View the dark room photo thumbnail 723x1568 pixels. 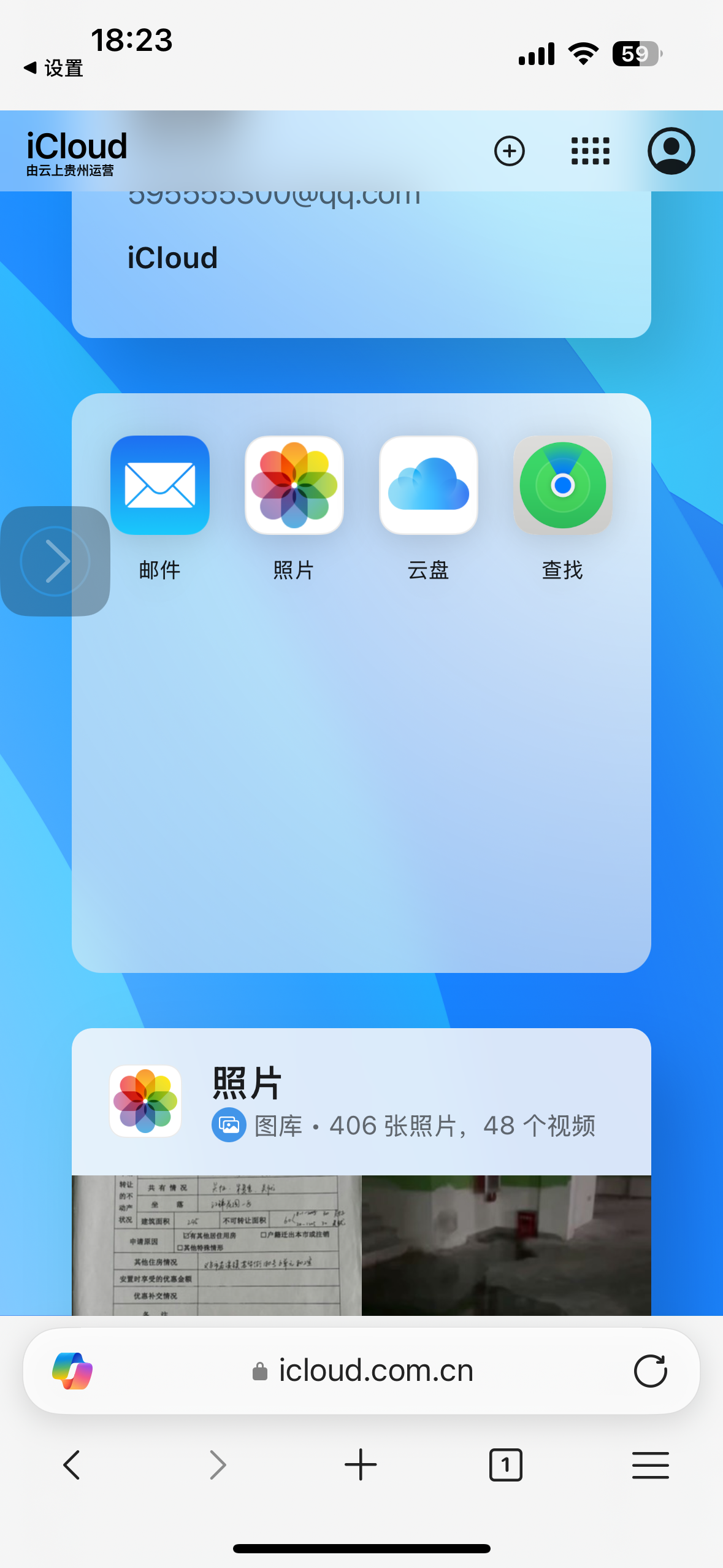[x=506, y=1245]
